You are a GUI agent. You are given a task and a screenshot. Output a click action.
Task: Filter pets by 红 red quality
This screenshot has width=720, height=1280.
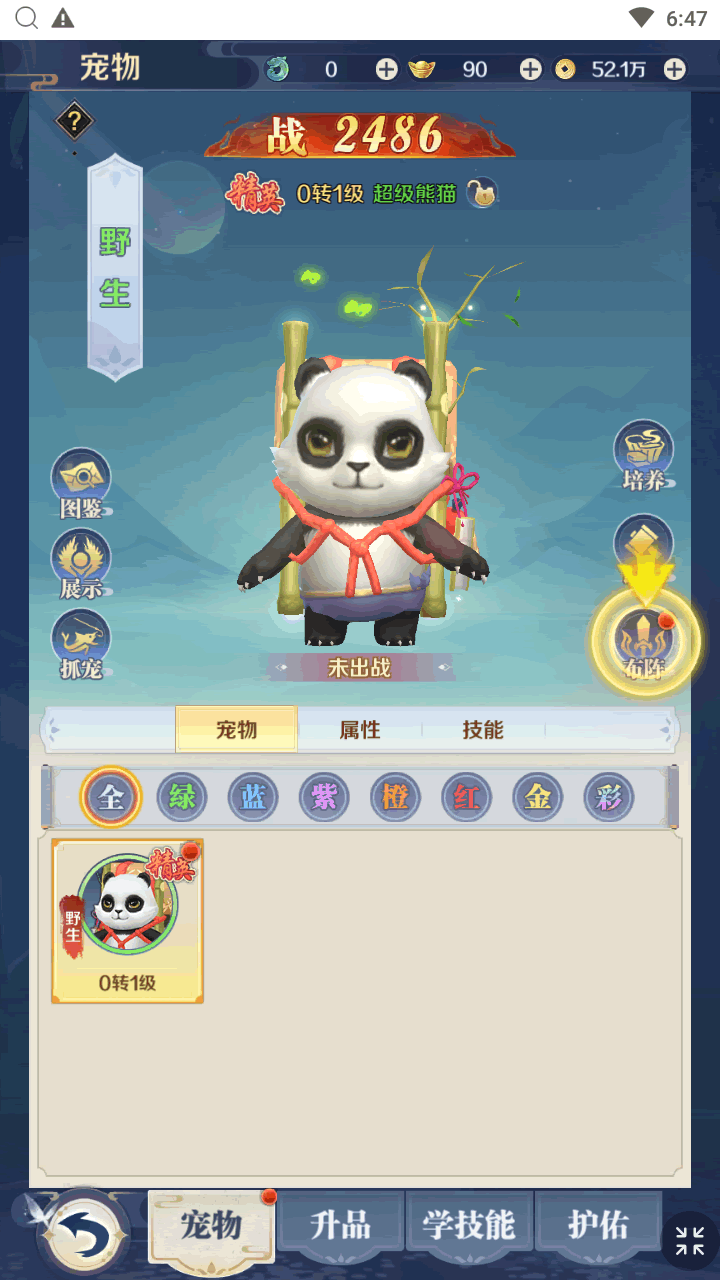pyautogui.click(x=467, y=797)
